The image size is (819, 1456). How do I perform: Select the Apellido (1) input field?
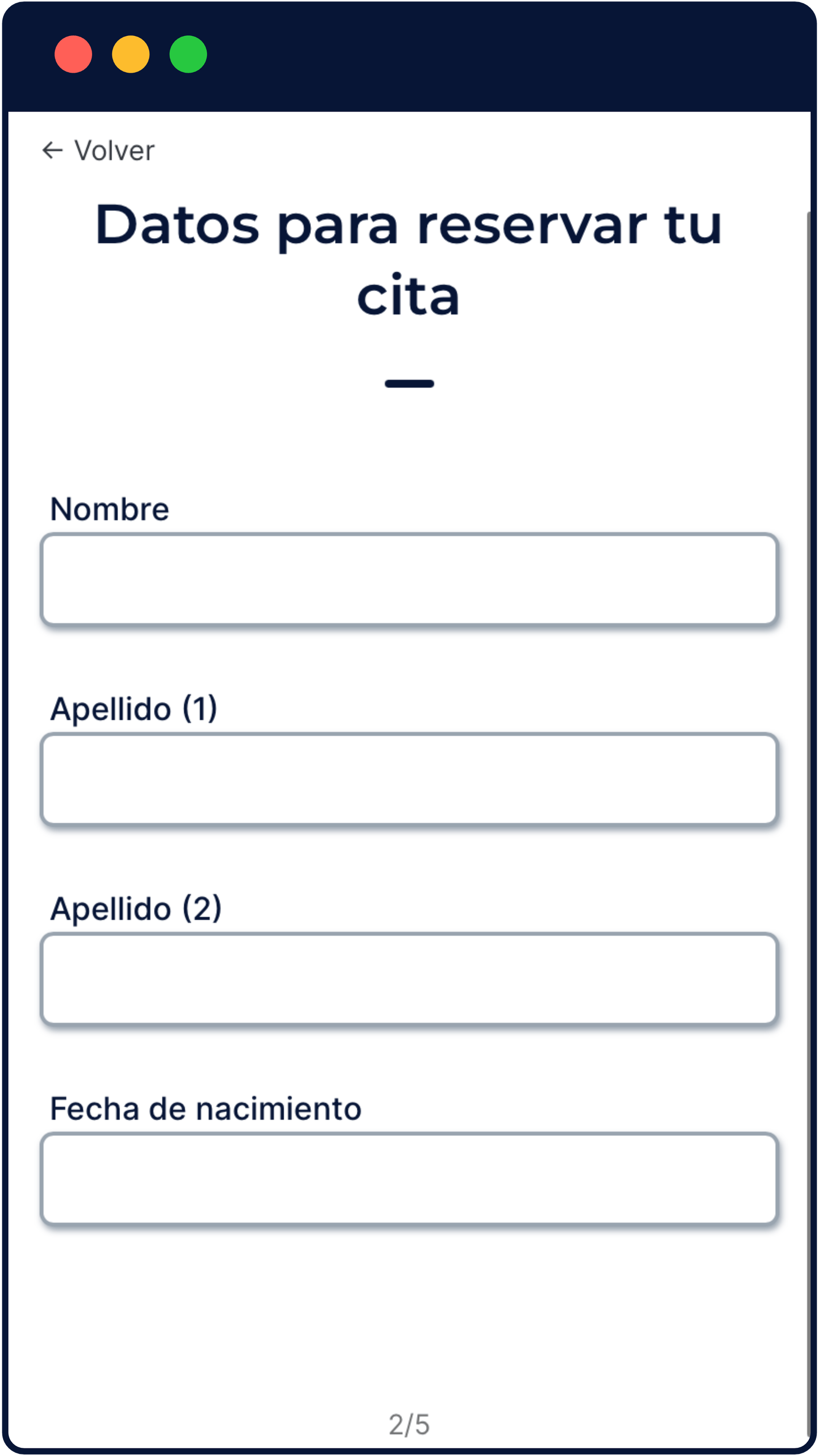[409, 779]
